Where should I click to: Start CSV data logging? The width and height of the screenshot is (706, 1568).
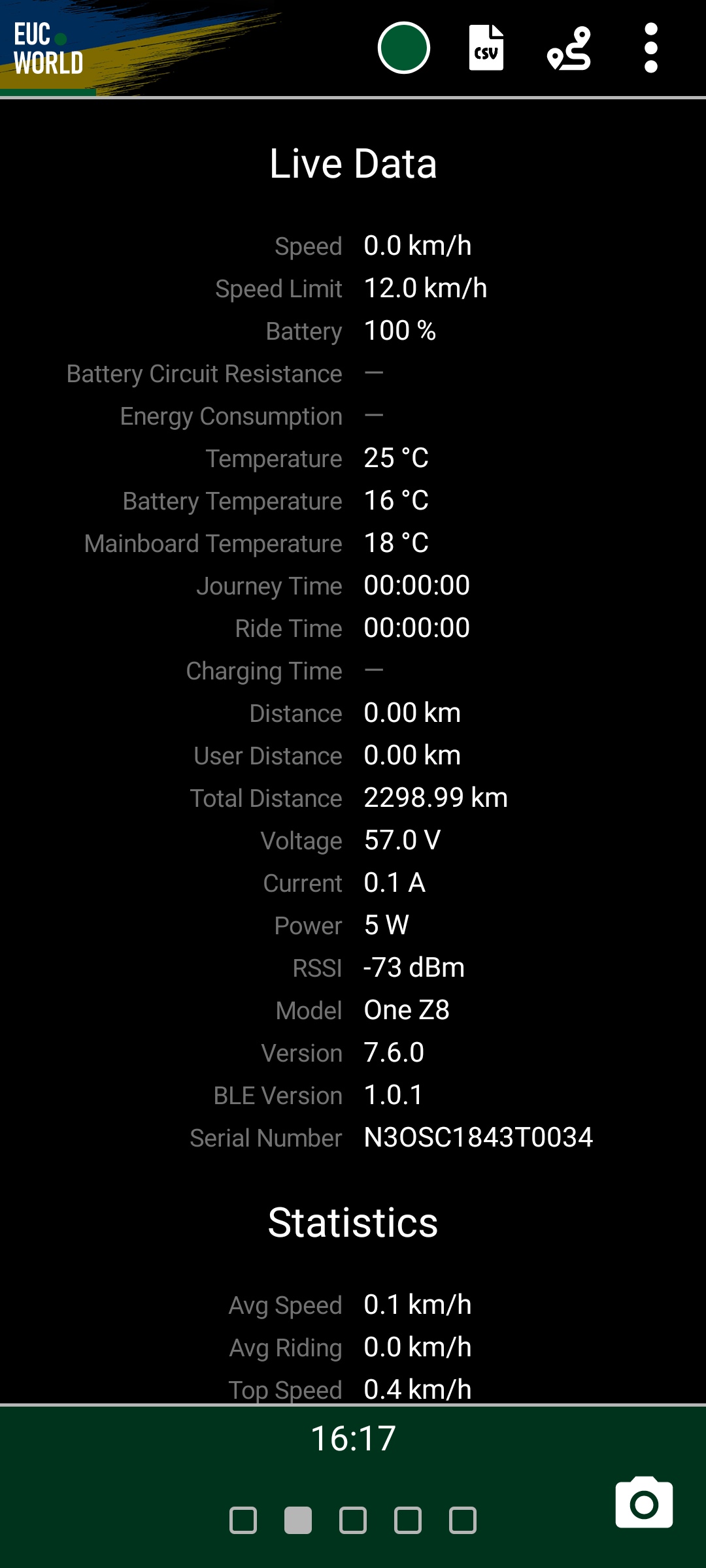[x=486, y=48]
